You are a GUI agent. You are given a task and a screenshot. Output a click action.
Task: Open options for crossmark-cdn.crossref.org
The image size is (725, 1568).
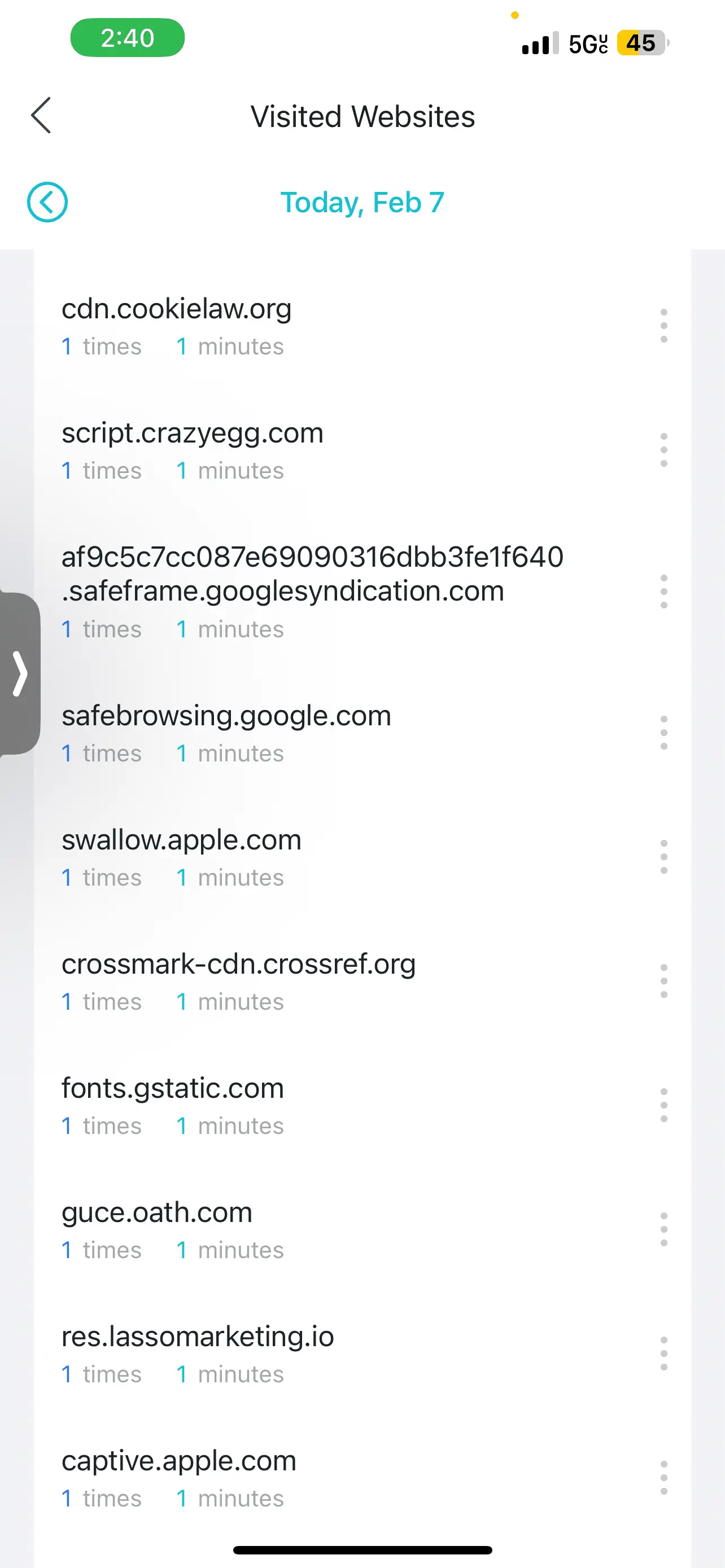point(663,980)
